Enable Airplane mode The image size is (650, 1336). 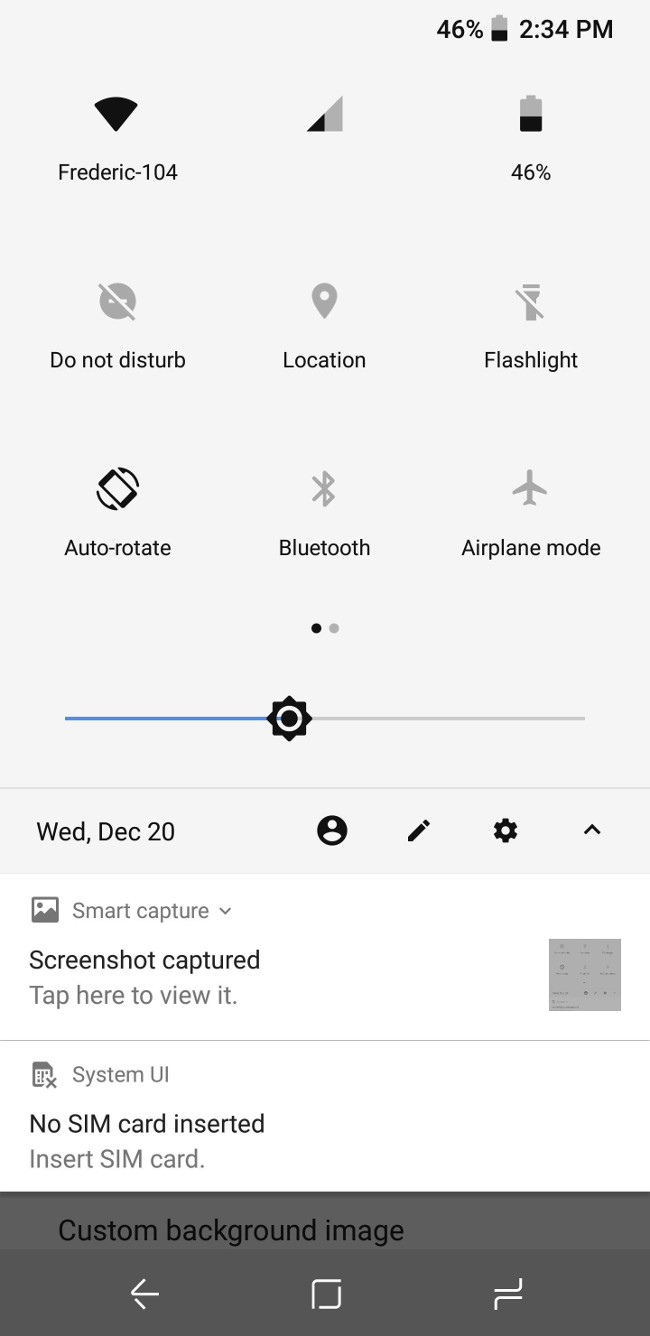[x=530, y=490]
